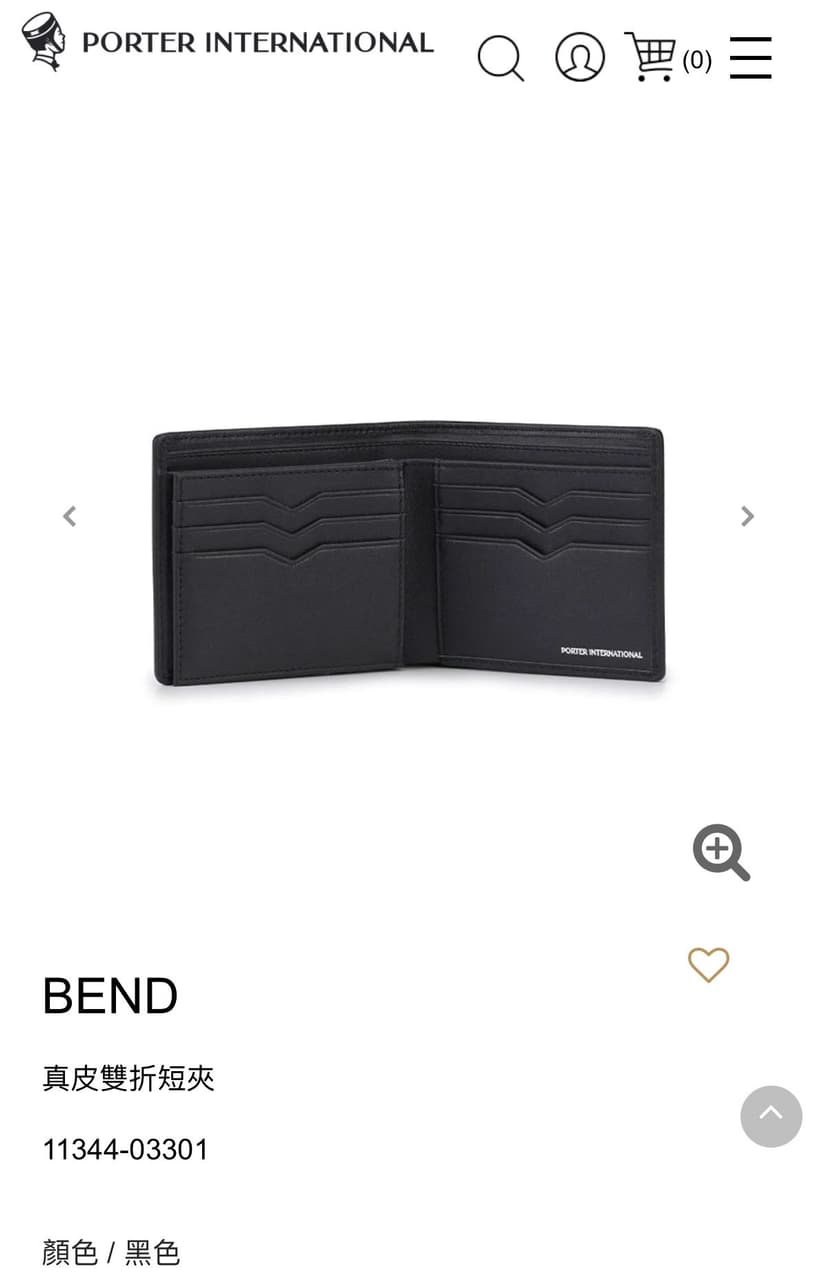
Task: Go to Porter International home logo
Action: 228,42
